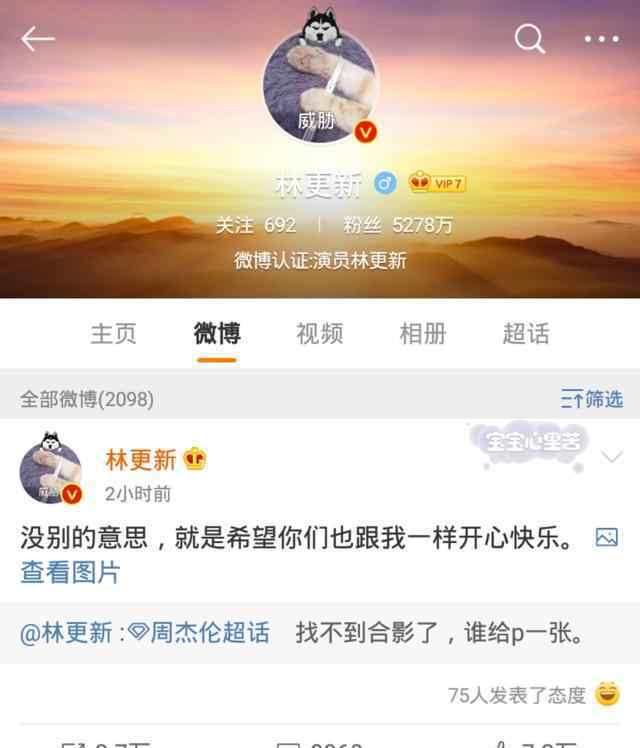Select the 微博 tab

217,333
